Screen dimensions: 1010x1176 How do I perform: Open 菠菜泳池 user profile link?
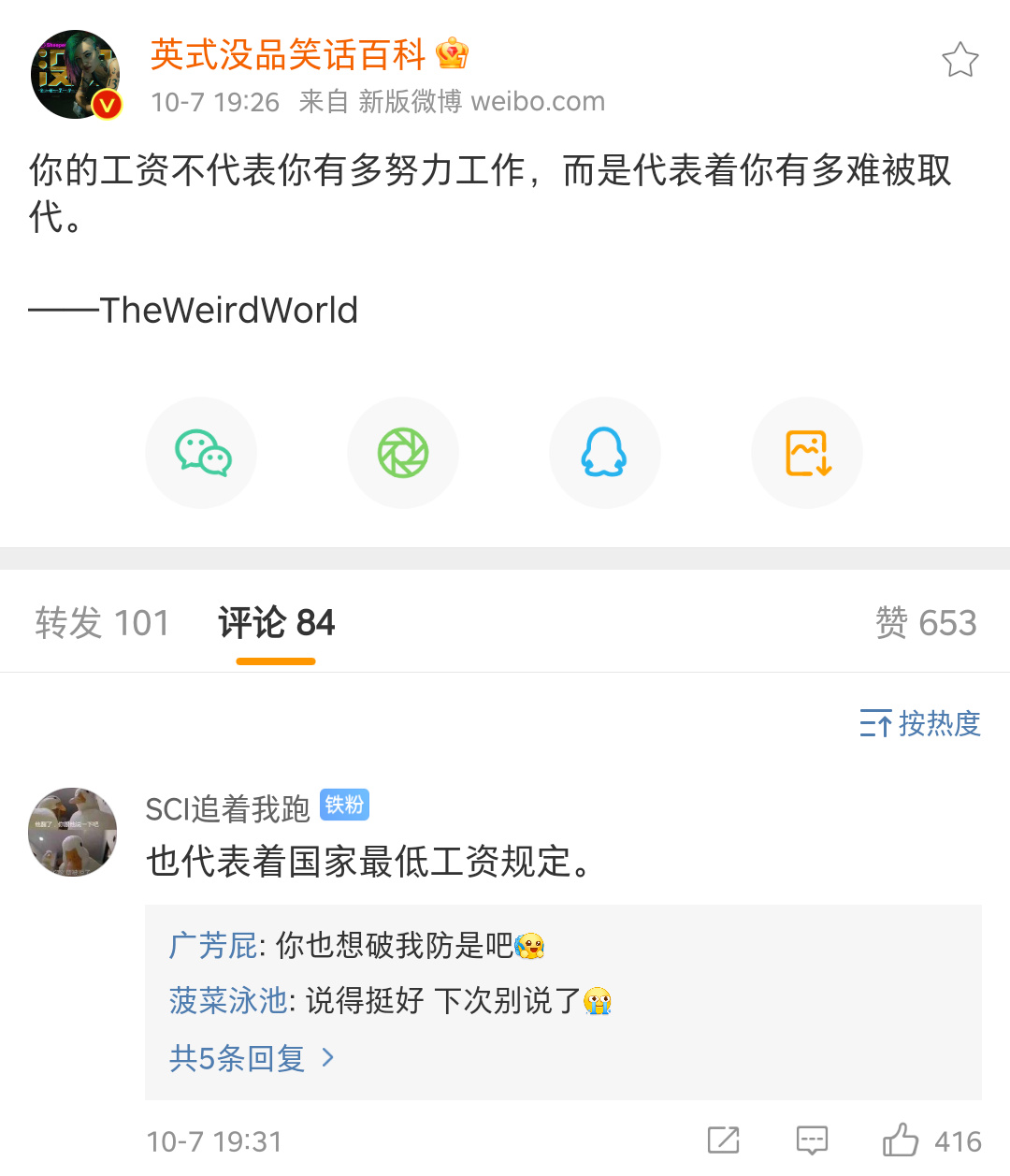click(x=227, y=1001)
